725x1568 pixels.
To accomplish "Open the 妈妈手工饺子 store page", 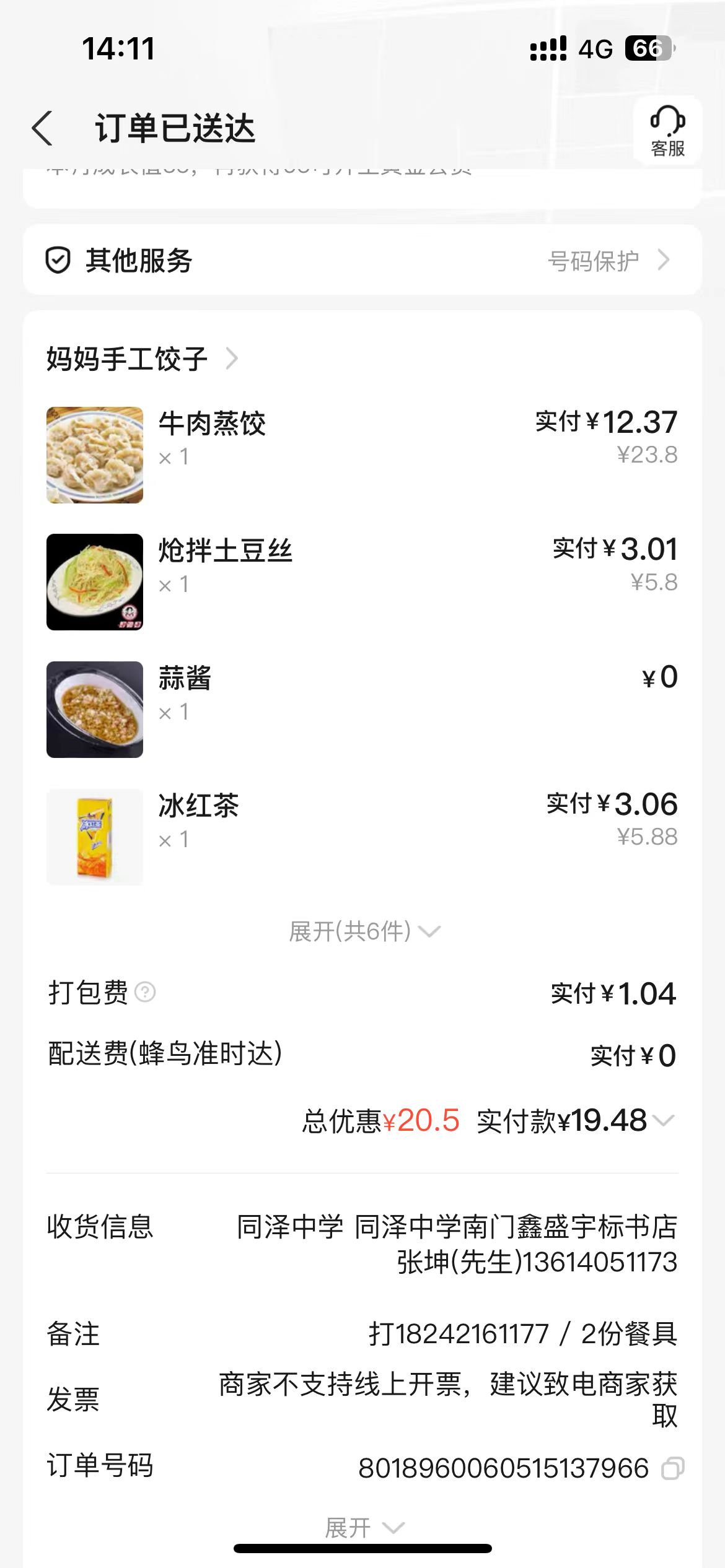I will [x=141, y=359].
